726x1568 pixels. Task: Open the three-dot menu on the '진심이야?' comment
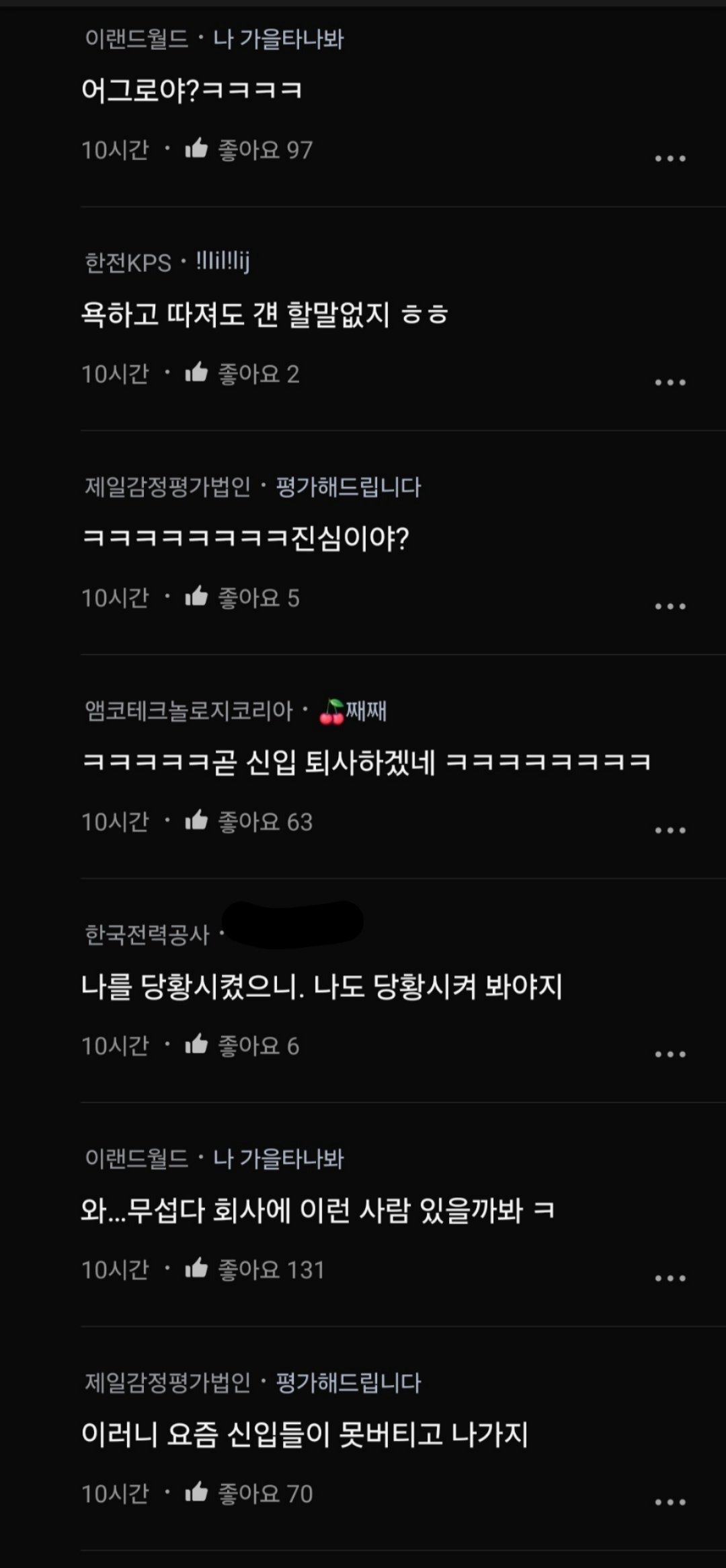[670, 607]
